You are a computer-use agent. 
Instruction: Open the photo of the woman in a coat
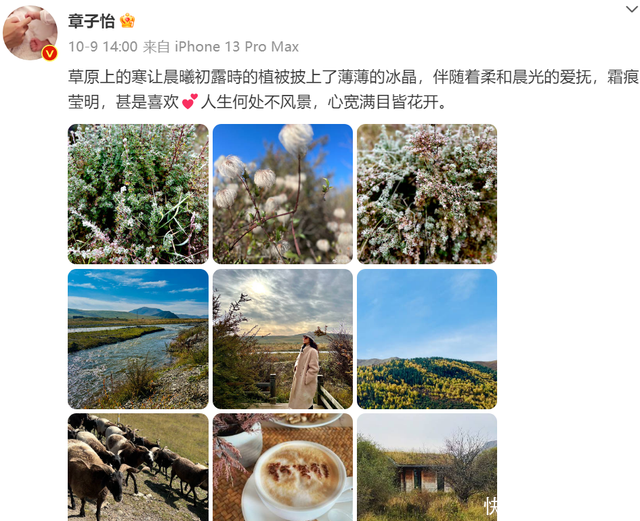(x=283, y=338)
